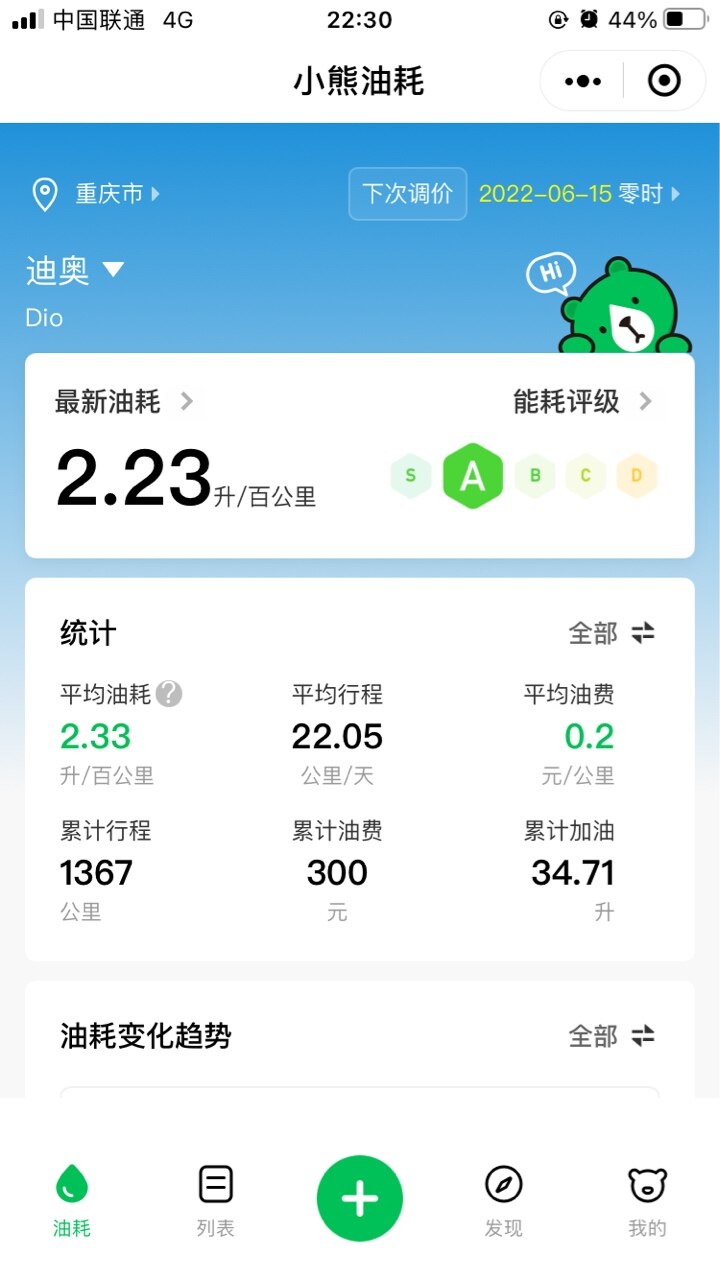Change the city from 重庆市

pyautogui.click(x=96, y=193)
